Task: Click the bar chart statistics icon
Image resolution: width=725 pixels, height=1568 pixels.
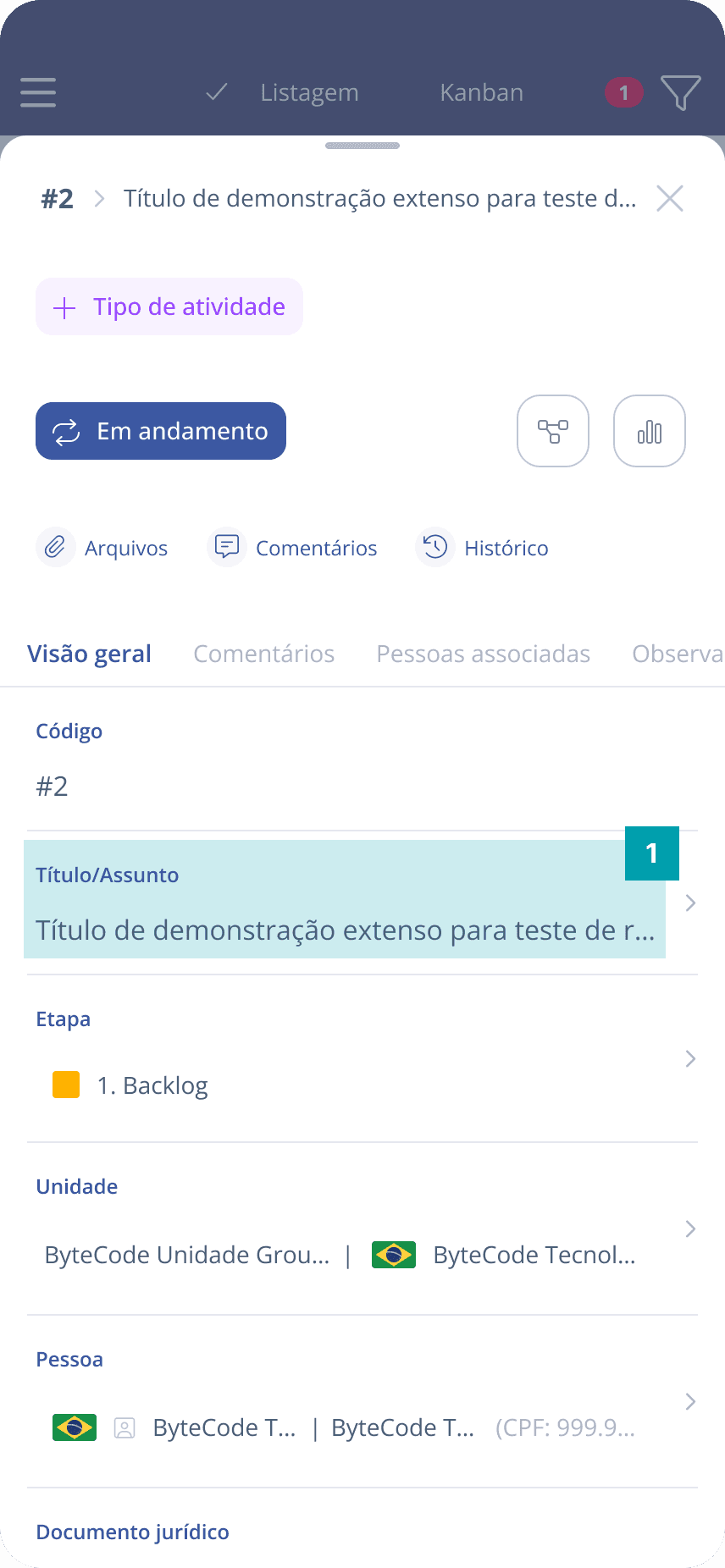Action: click(x=649, y=431)
